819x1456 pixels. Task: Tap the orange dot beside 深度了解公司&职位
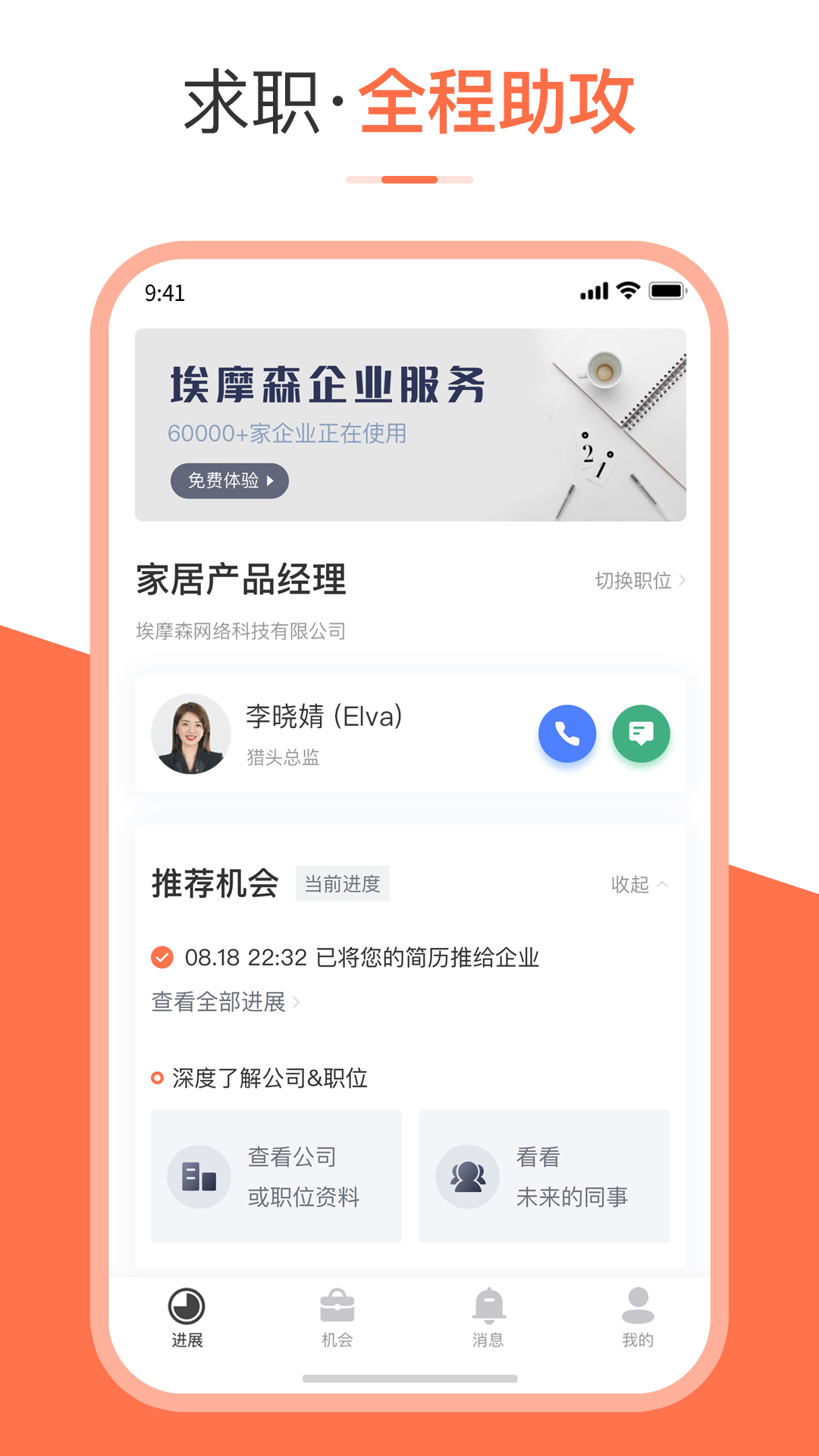click(x=158, y=1076)
